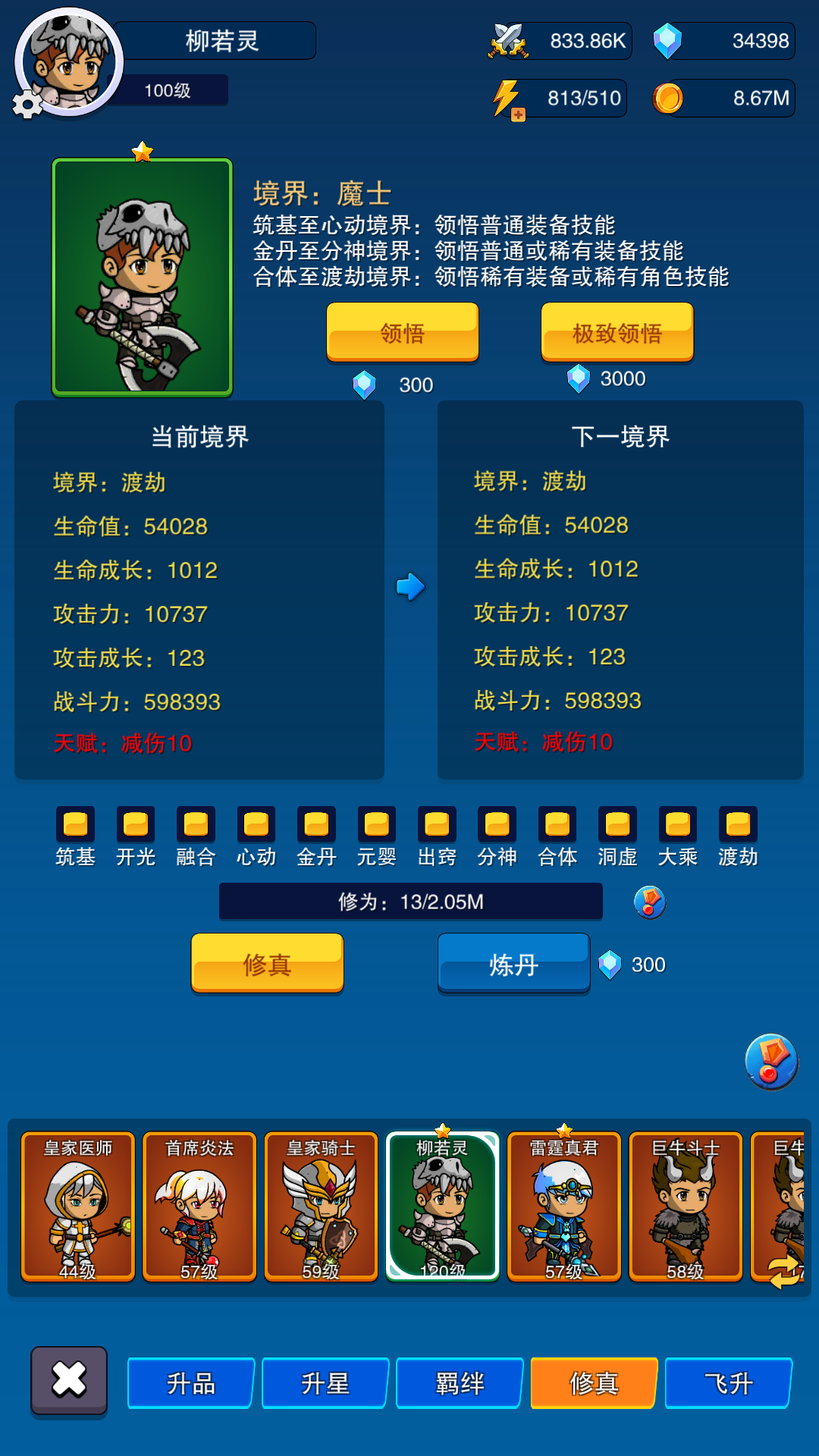Tap the swap arrows icon on hero list
This screenshot has height=1456, width=819.
point(786,1272)
